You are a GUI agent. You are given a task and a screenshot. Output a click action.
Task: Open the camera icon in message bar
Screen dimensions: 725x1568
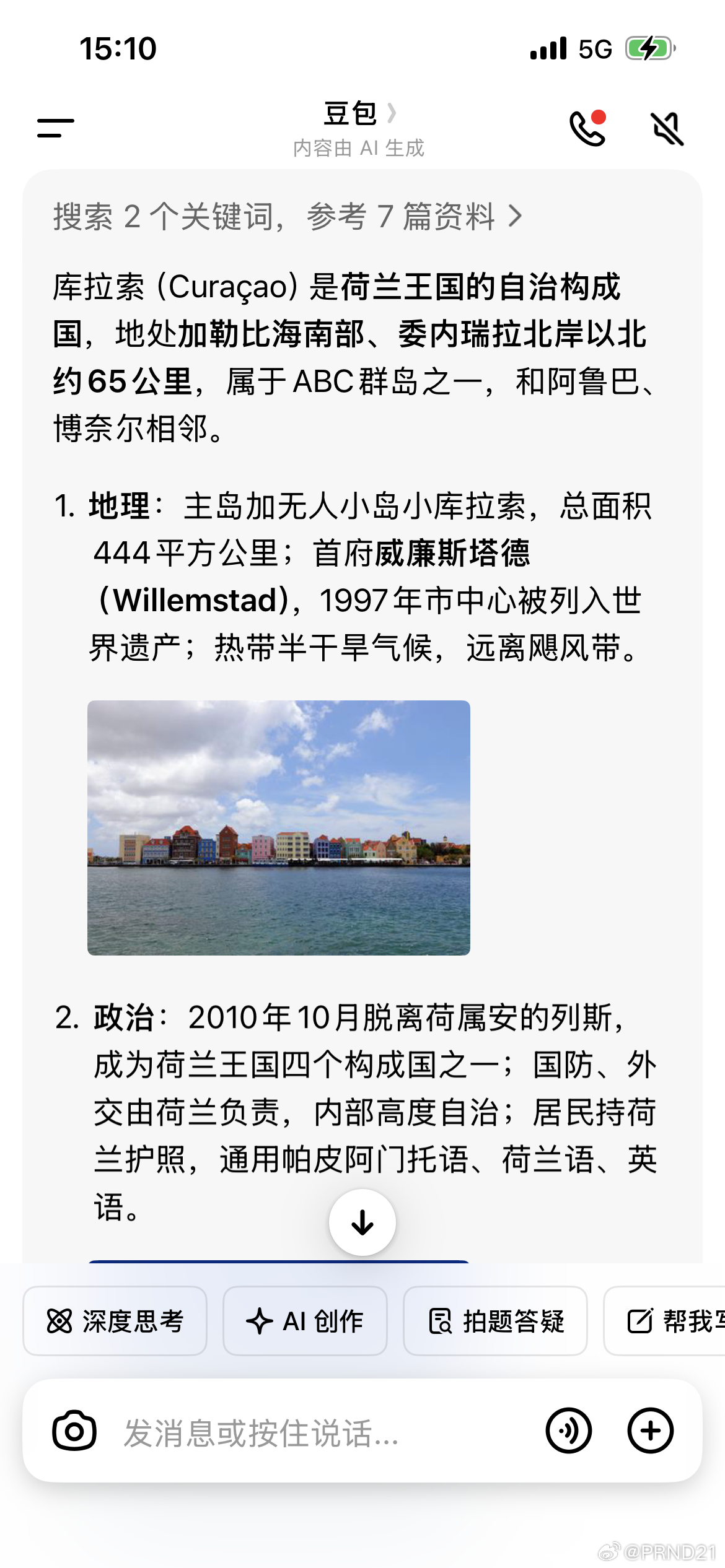[74, 1431]
